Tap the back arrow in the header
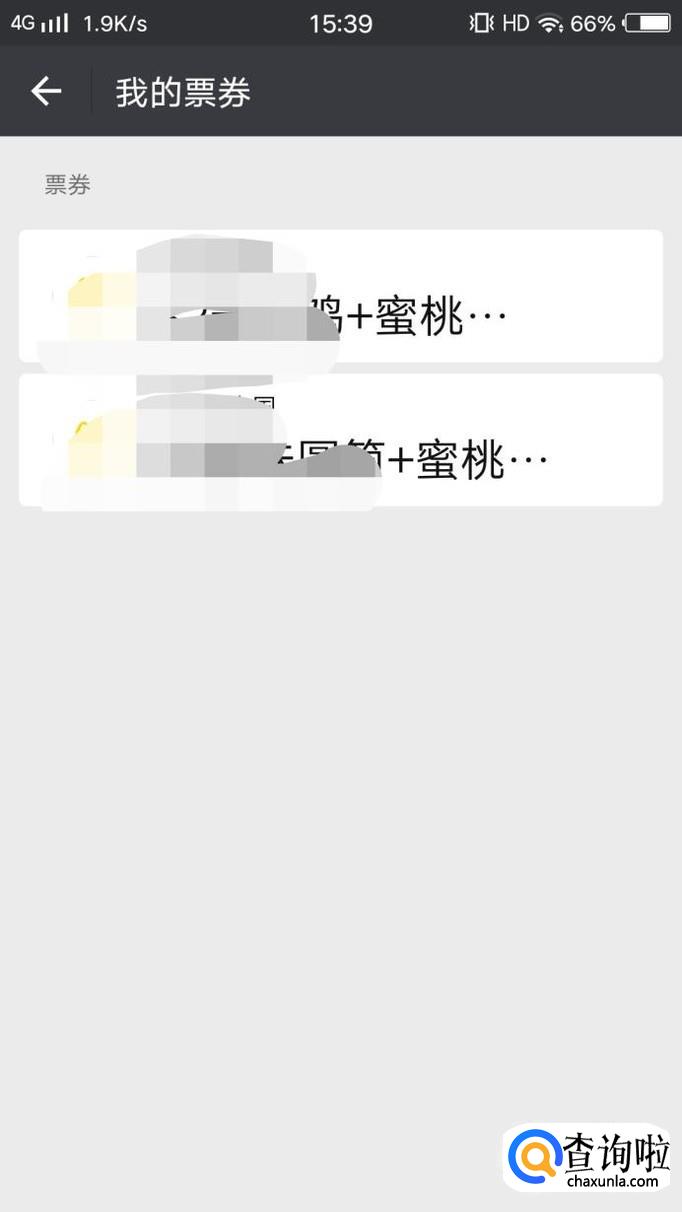The height and width of the screenshot is (1212, 682). (46, 92)
